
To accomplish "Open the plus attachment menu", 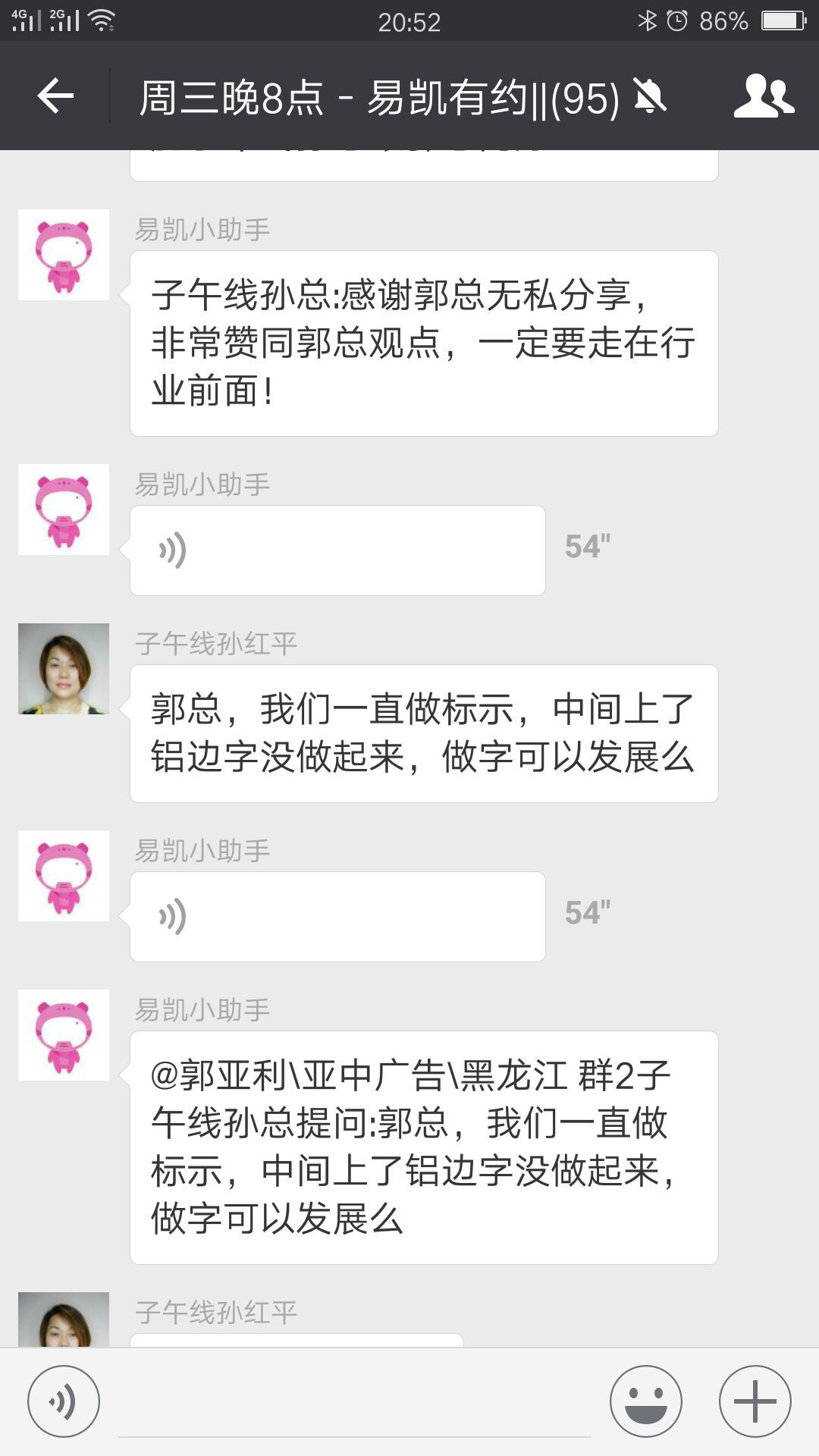I will [751, 1399].
